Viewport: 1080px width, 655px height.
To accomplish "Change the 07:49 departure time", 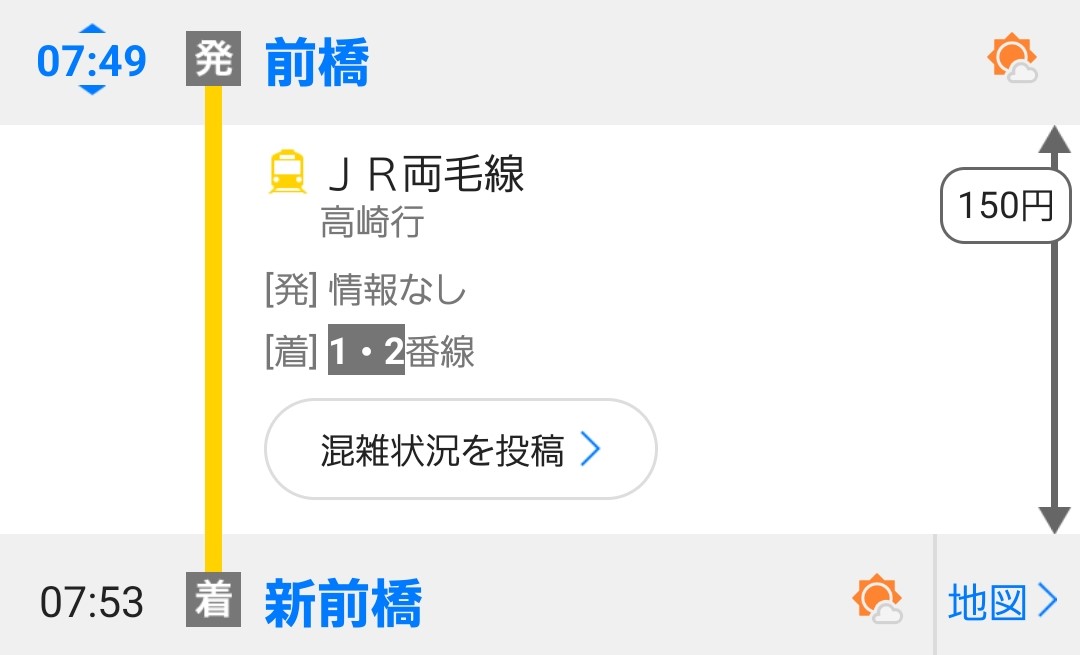I will tap(91, 60).
